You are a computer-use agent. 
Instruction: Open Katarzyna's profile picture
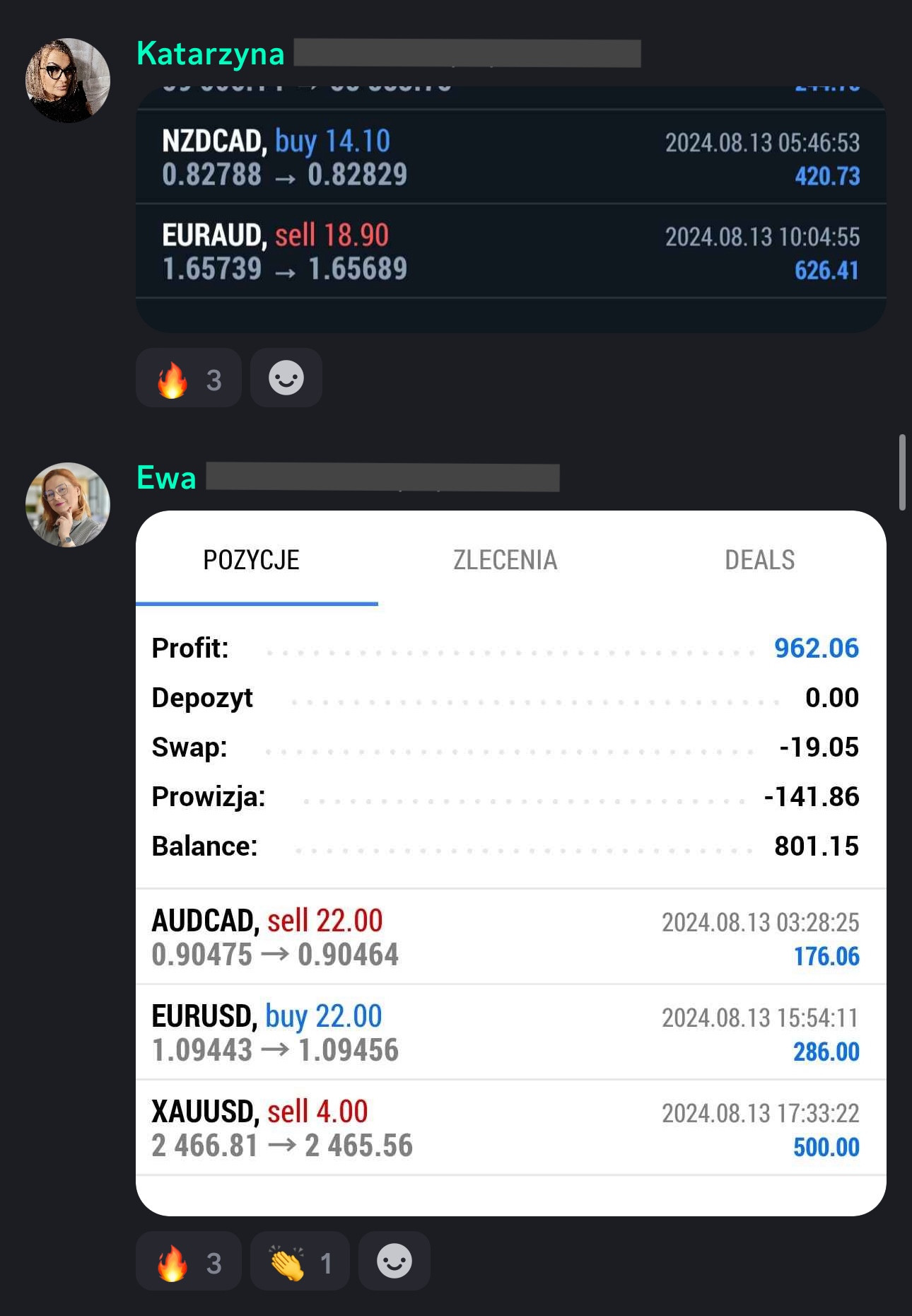(x=68, y=81)
